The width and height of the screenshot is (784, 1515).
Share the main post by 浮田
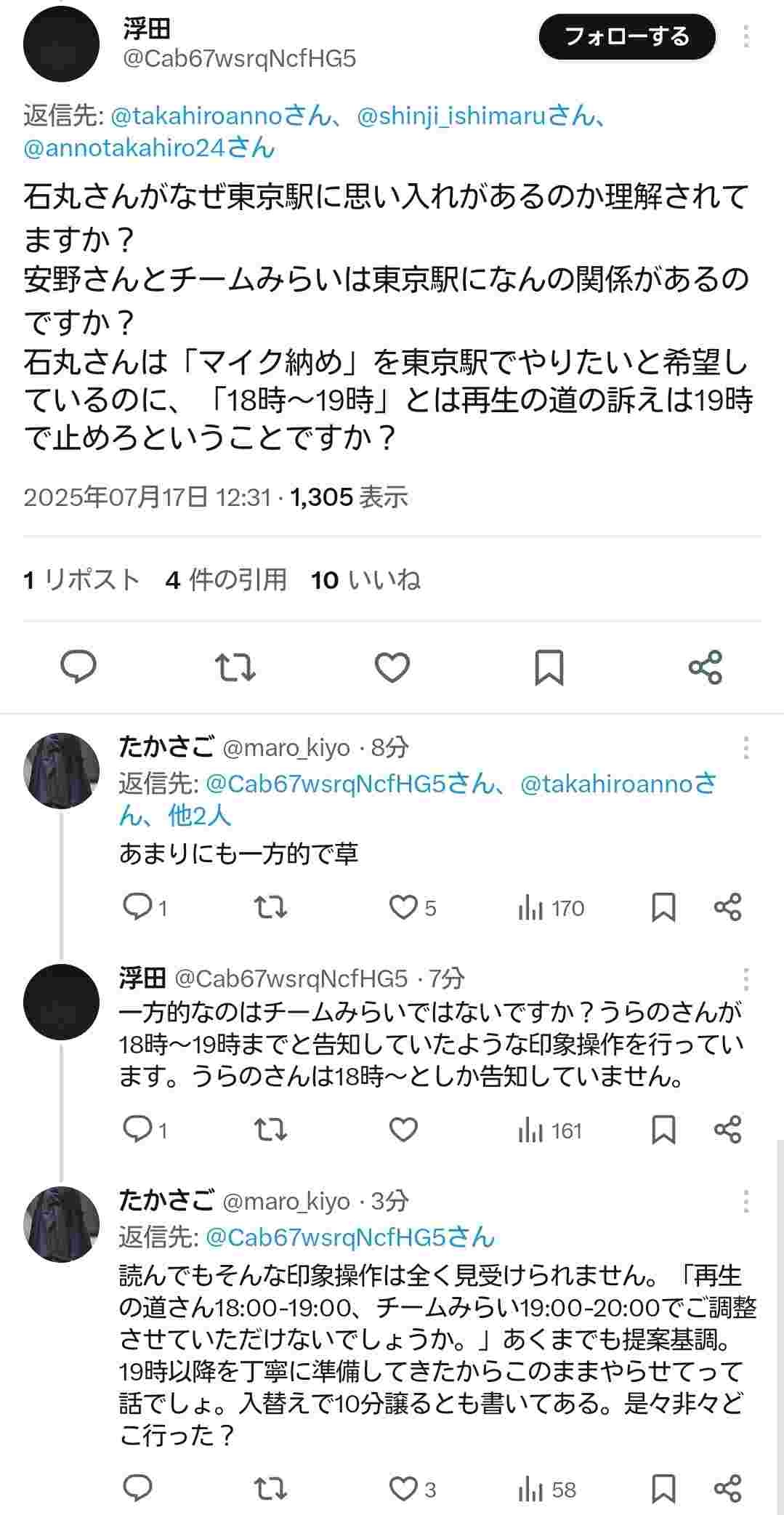(705, 667)
